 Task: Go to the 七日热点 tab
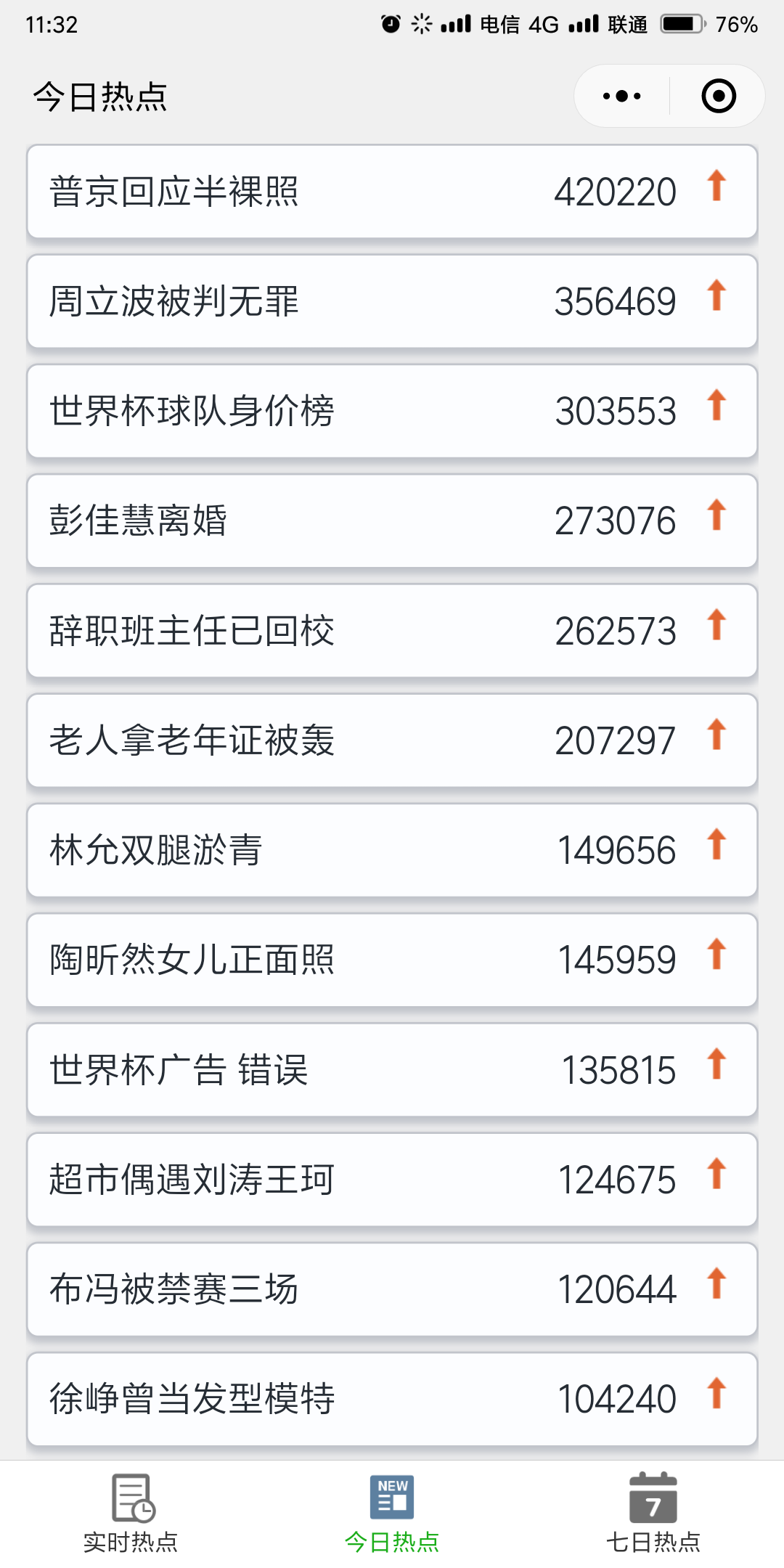[653, 1514]
